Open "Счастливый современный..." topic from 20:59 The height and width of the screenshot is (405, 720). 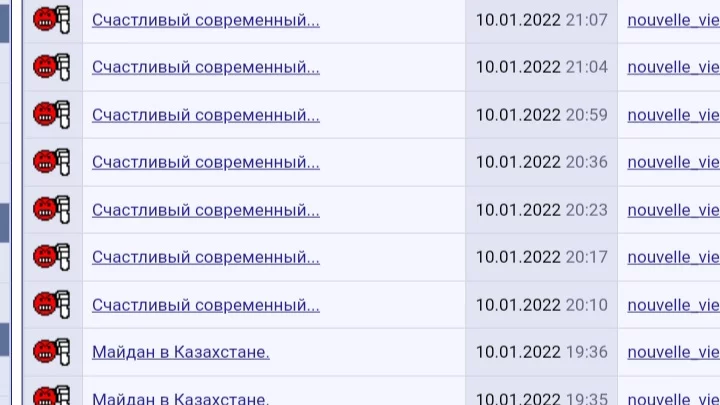tap(205, 115)
